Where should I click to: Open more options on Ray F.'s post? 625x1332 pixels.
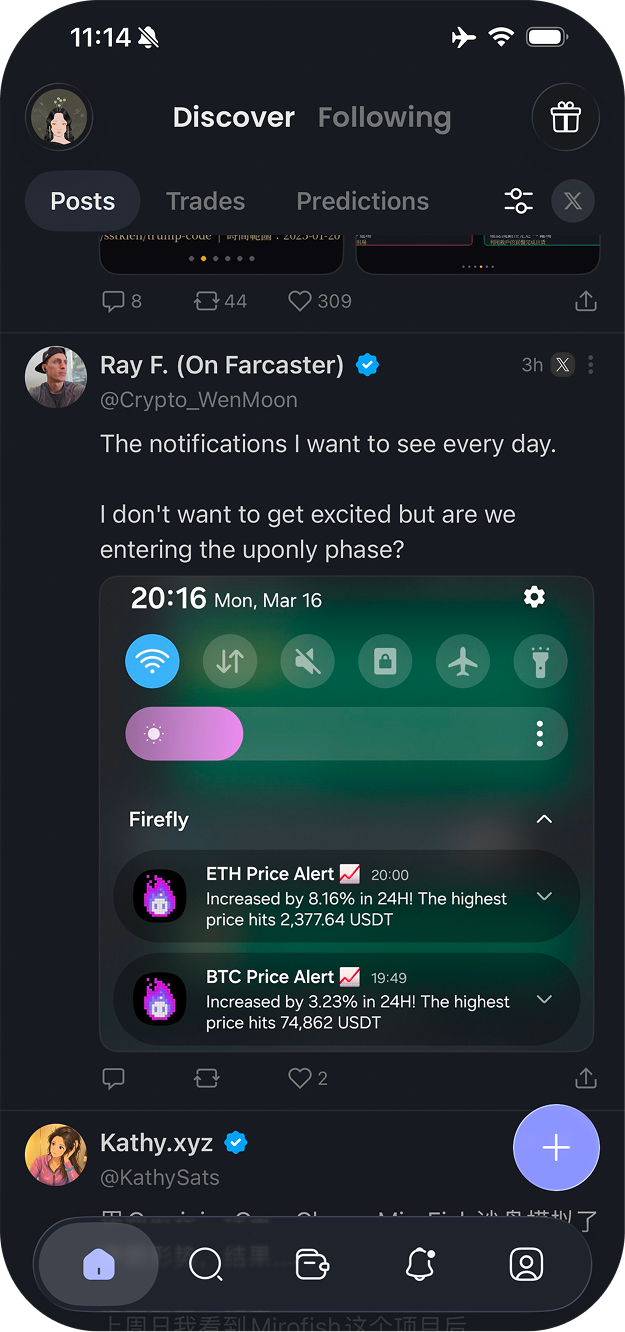(x=591, y=365)
